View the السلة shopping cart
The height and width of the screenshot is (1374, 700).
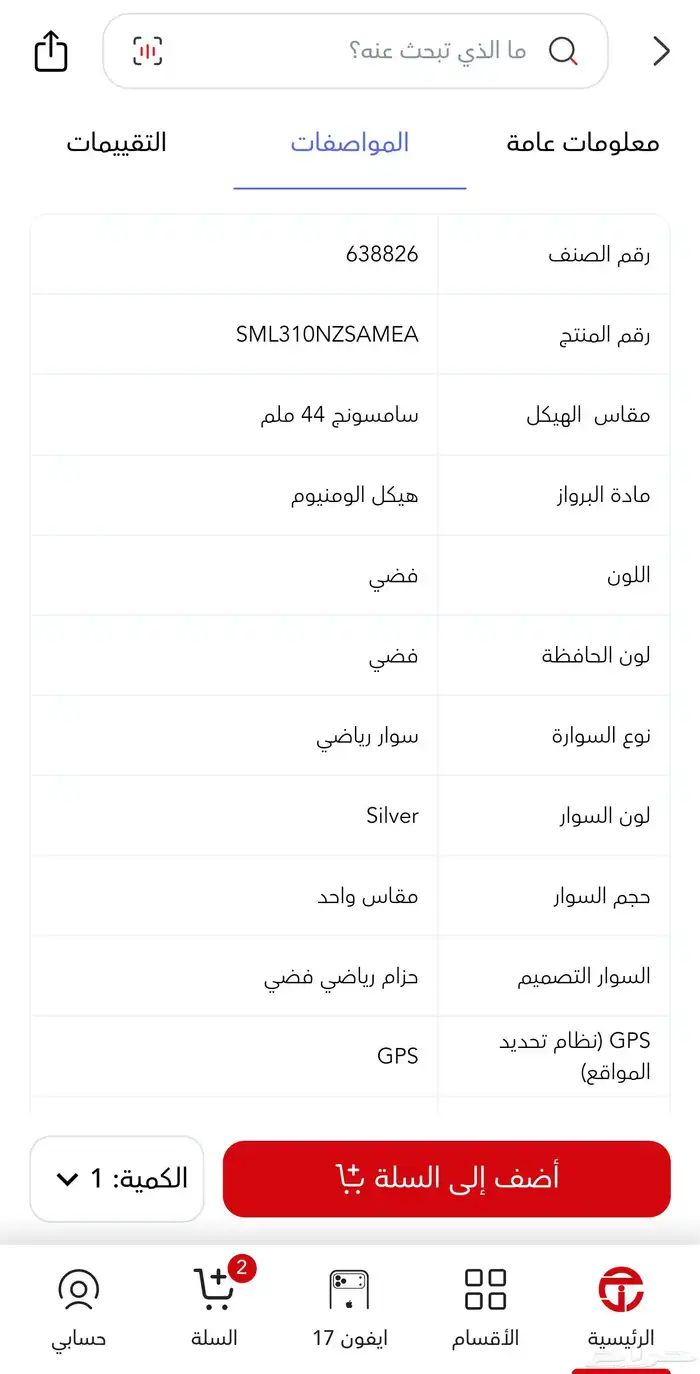pos(214,1305)
